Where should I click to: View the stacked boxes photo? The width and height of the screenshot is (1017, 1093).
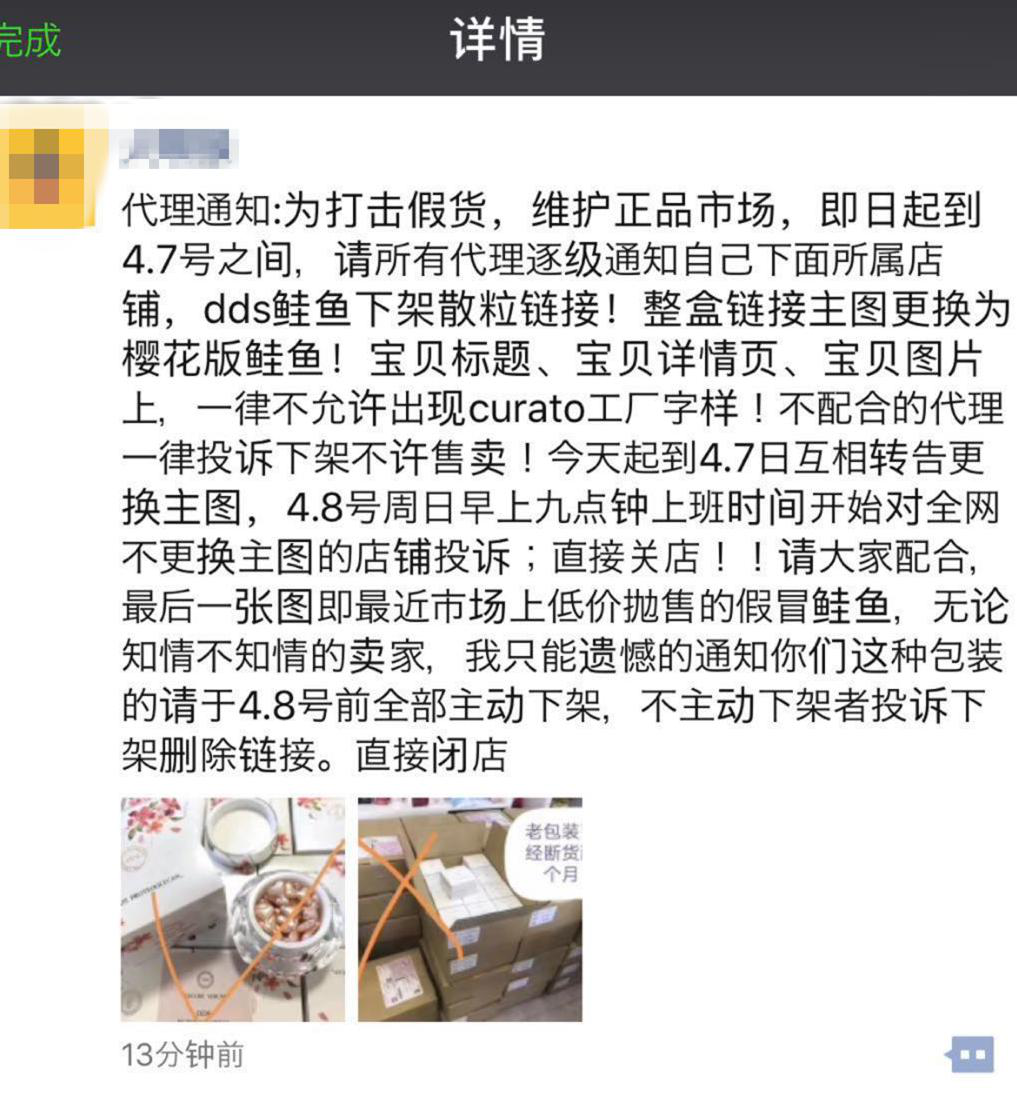[470, 909]
